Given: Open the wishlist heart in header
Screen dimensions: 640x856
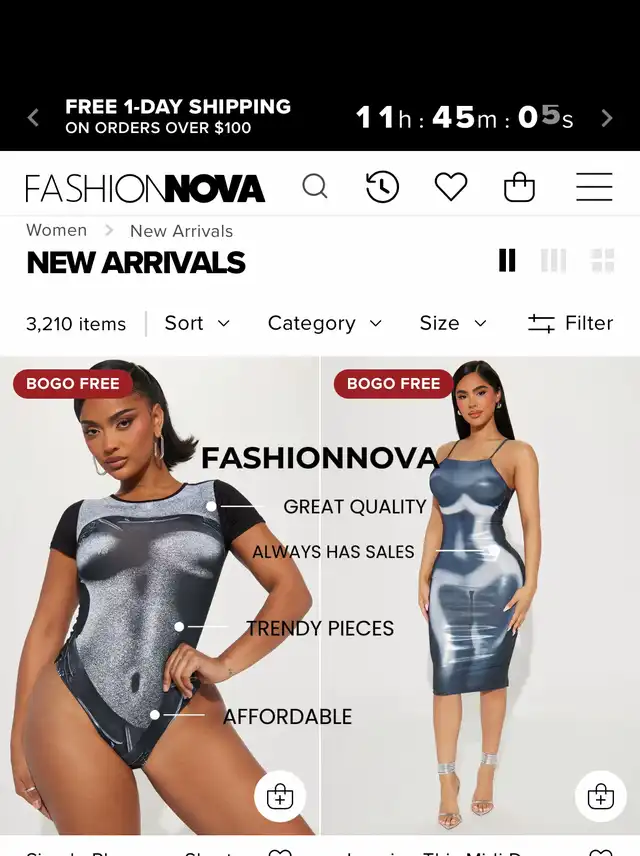Looking at the screenshot, I should (451, 187).
